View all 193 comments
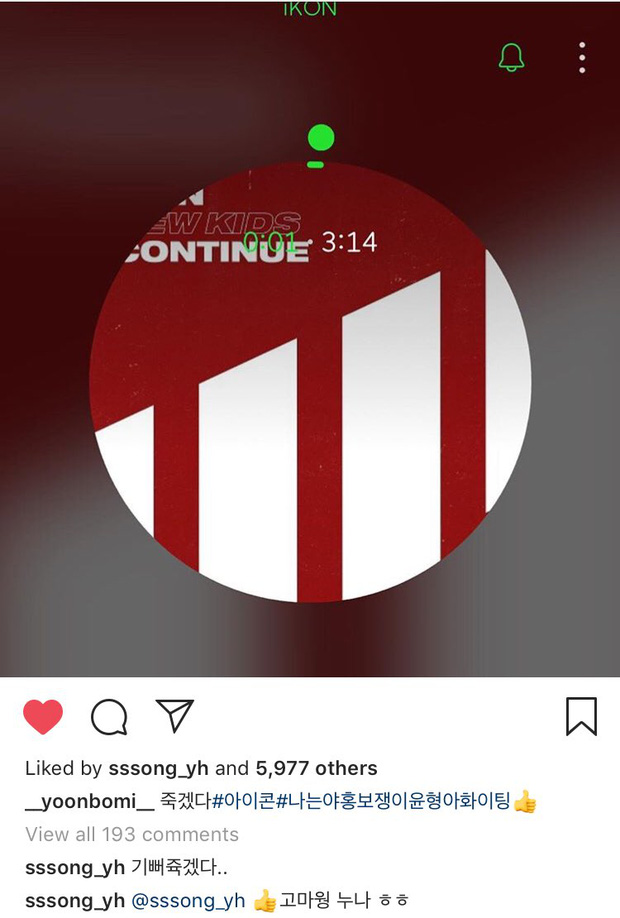 pyautogui.click(x=132, y=834)
